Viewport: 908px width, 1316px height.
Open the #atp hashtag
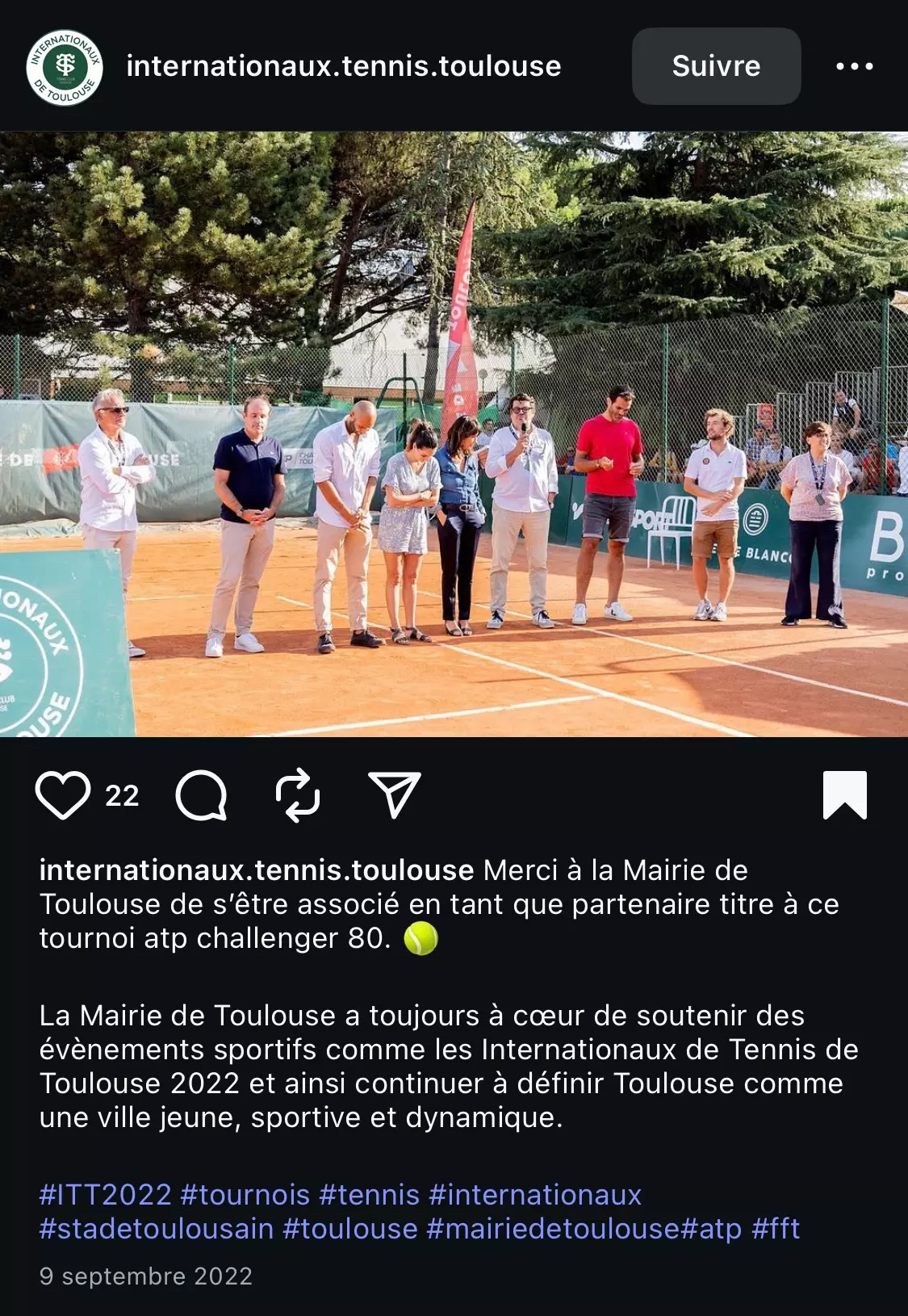(712, 1229)
